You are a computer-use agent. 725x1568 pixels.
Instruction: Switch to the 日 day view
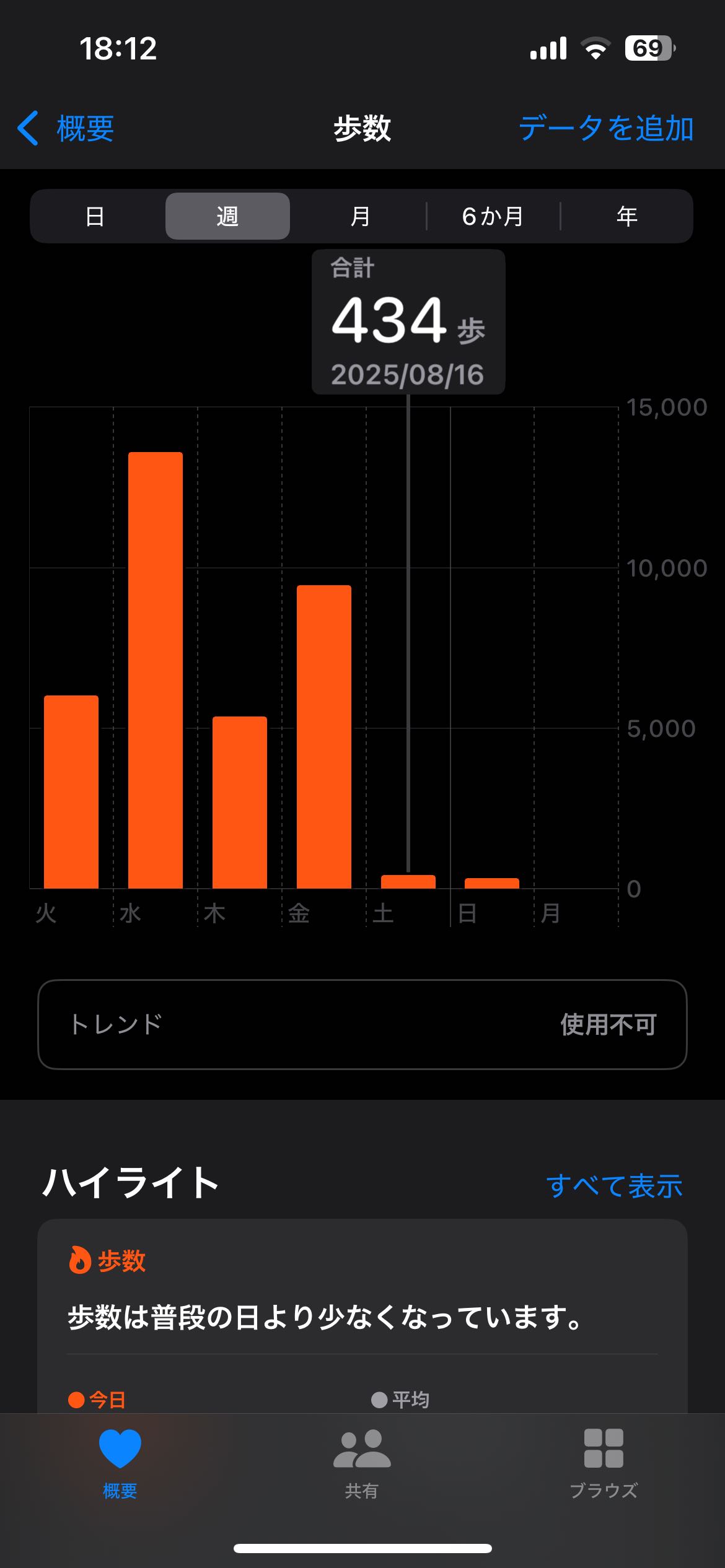95,217
